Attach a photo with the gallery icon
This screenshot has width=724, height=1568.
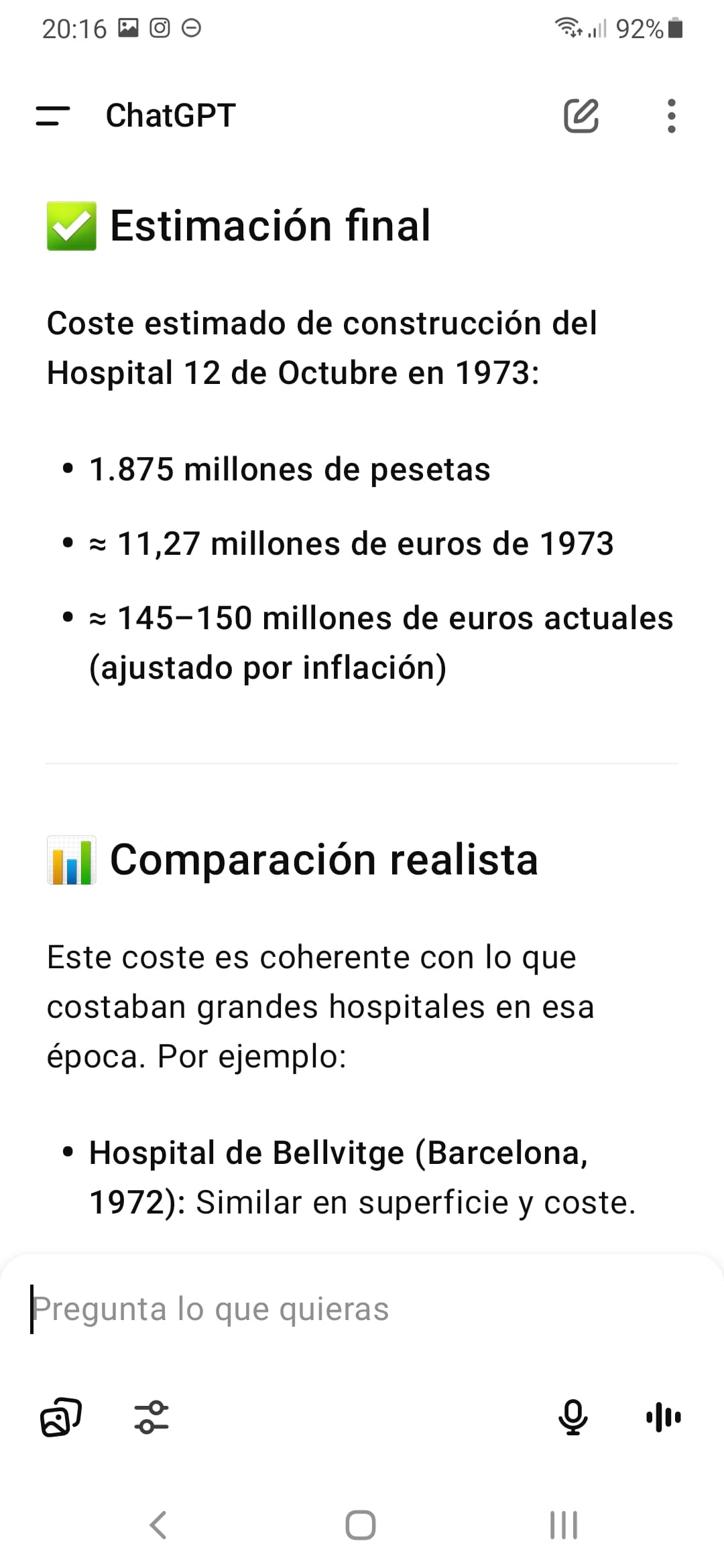(61, 1417)
